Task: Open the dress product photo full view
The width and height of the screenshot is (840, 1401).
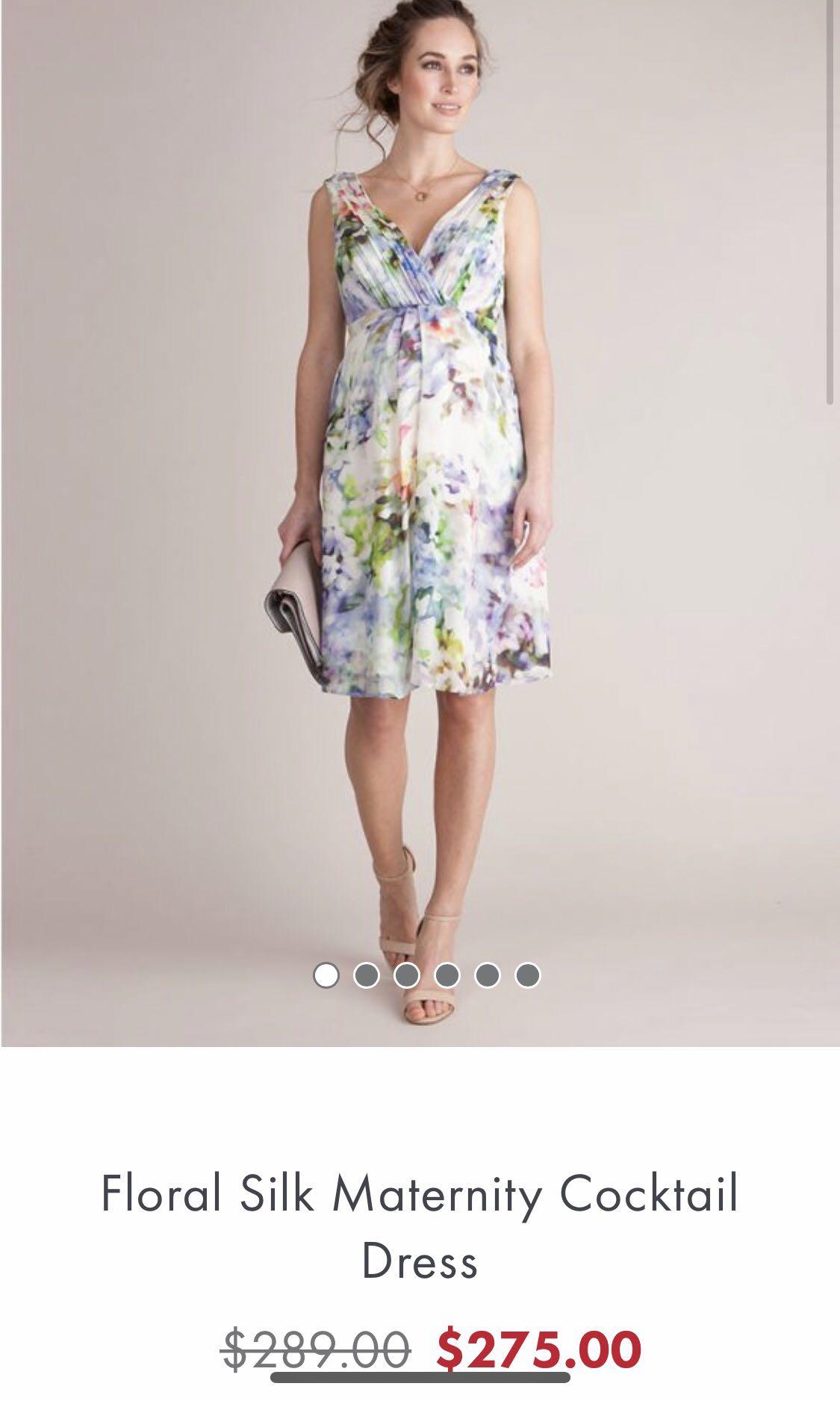Action: (x=420, y=523)
